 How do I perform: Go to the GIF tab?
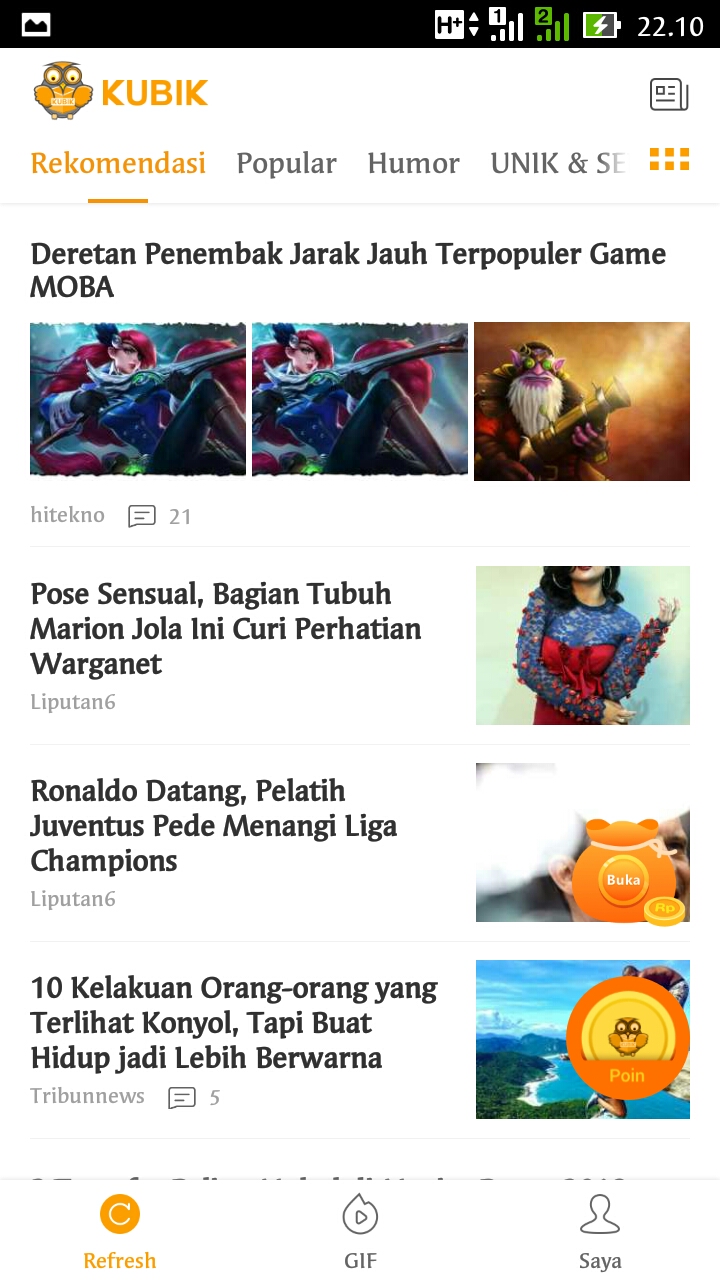(x=360, y=1232)
